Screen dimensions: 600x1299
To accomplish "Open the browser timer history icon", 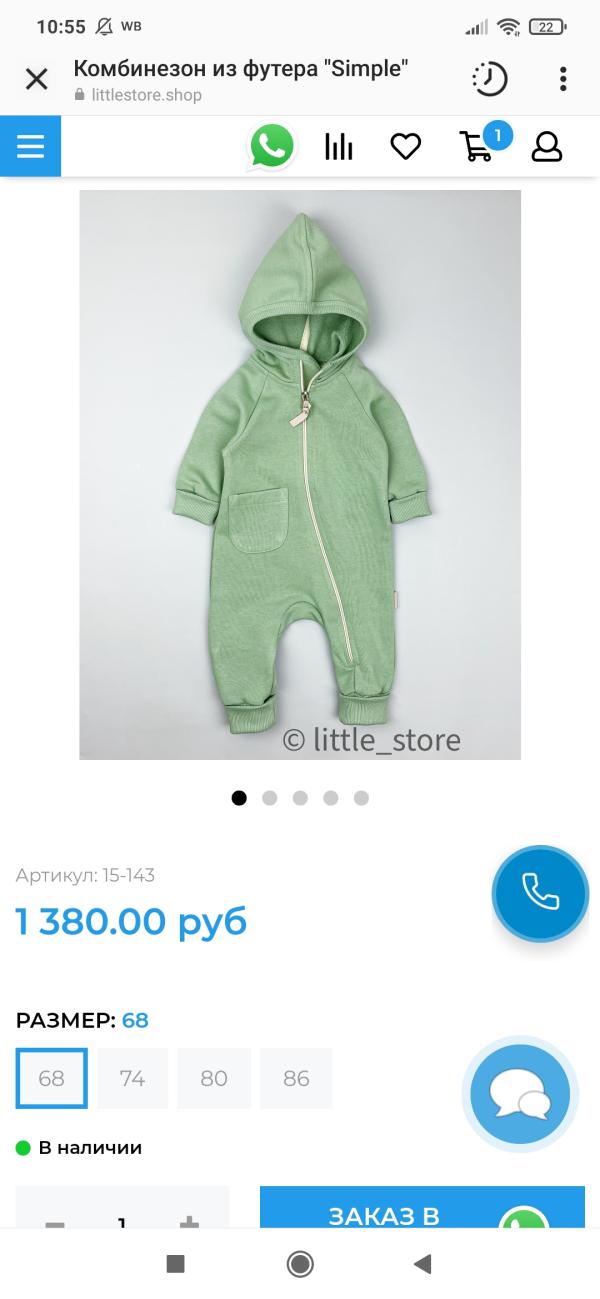I will click(489, 79).
